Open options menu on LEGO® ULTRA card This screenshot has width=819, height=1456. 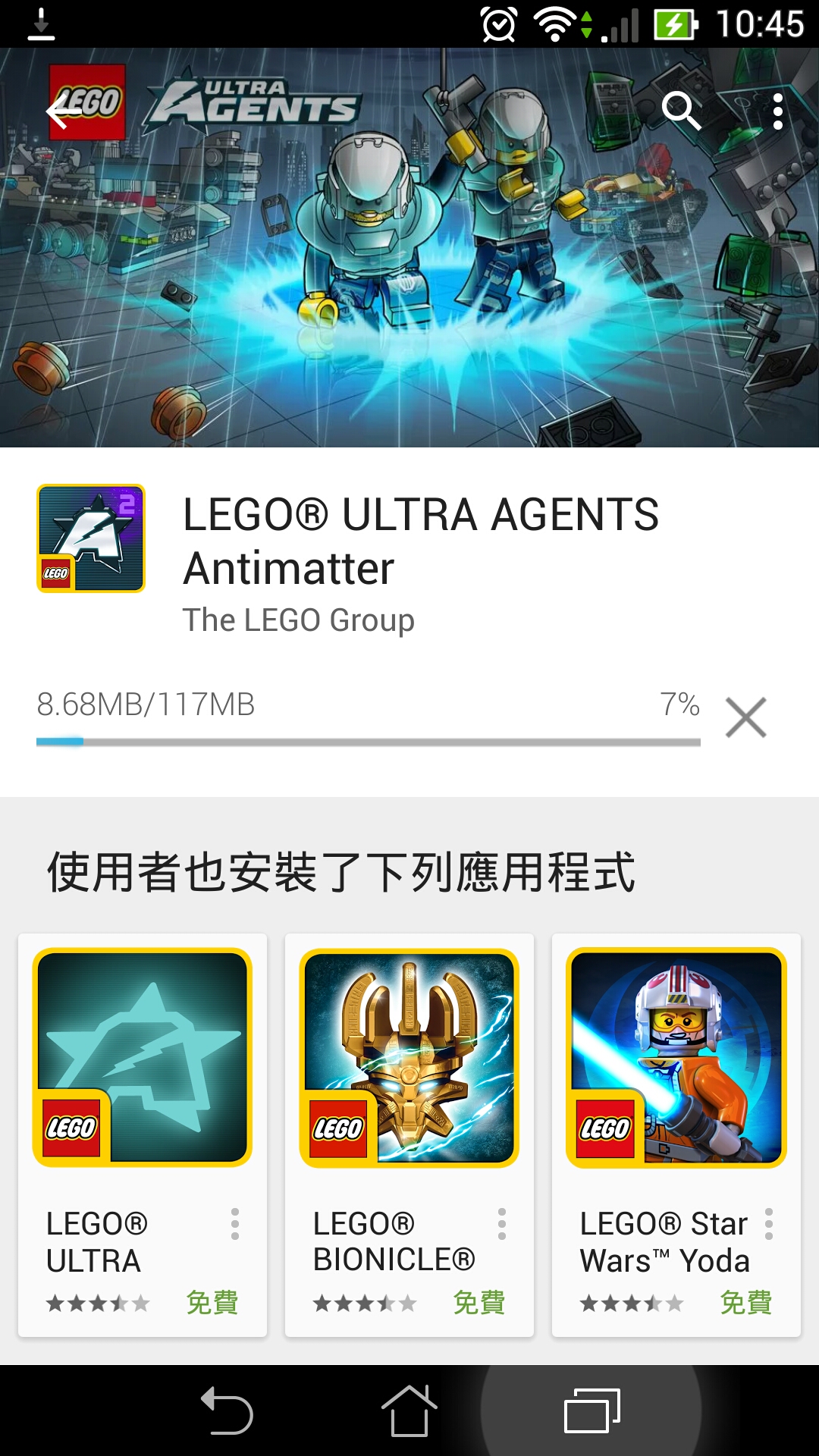[235, 1224]
